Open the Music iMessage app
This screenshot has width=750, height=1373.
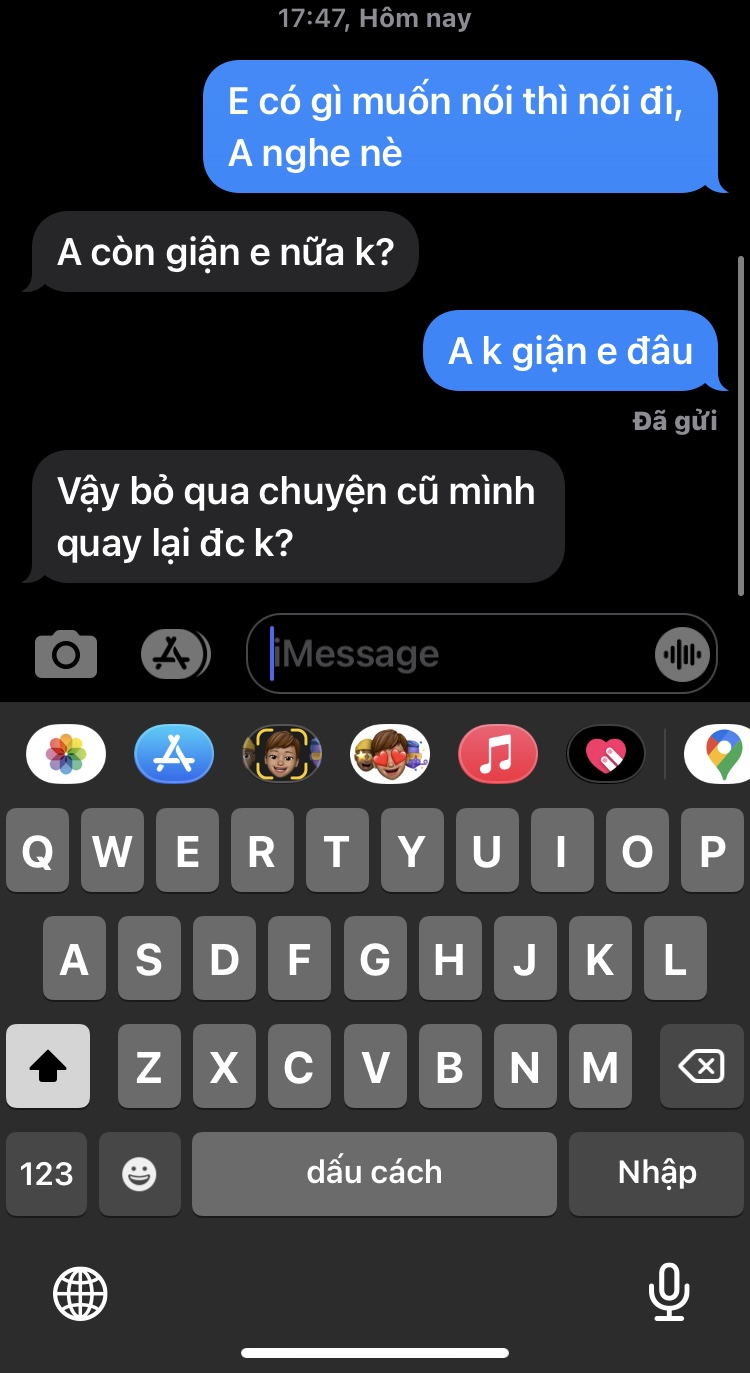point(498,754)
